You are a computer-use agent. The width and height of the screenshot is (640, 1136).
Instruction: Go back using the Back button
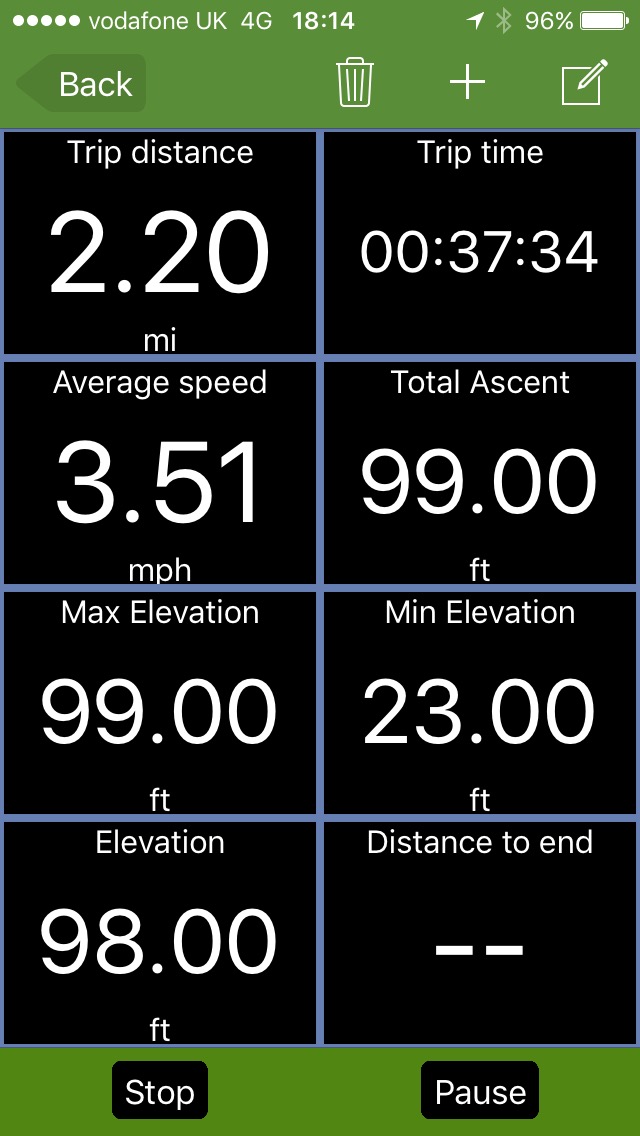coord(84,84)
